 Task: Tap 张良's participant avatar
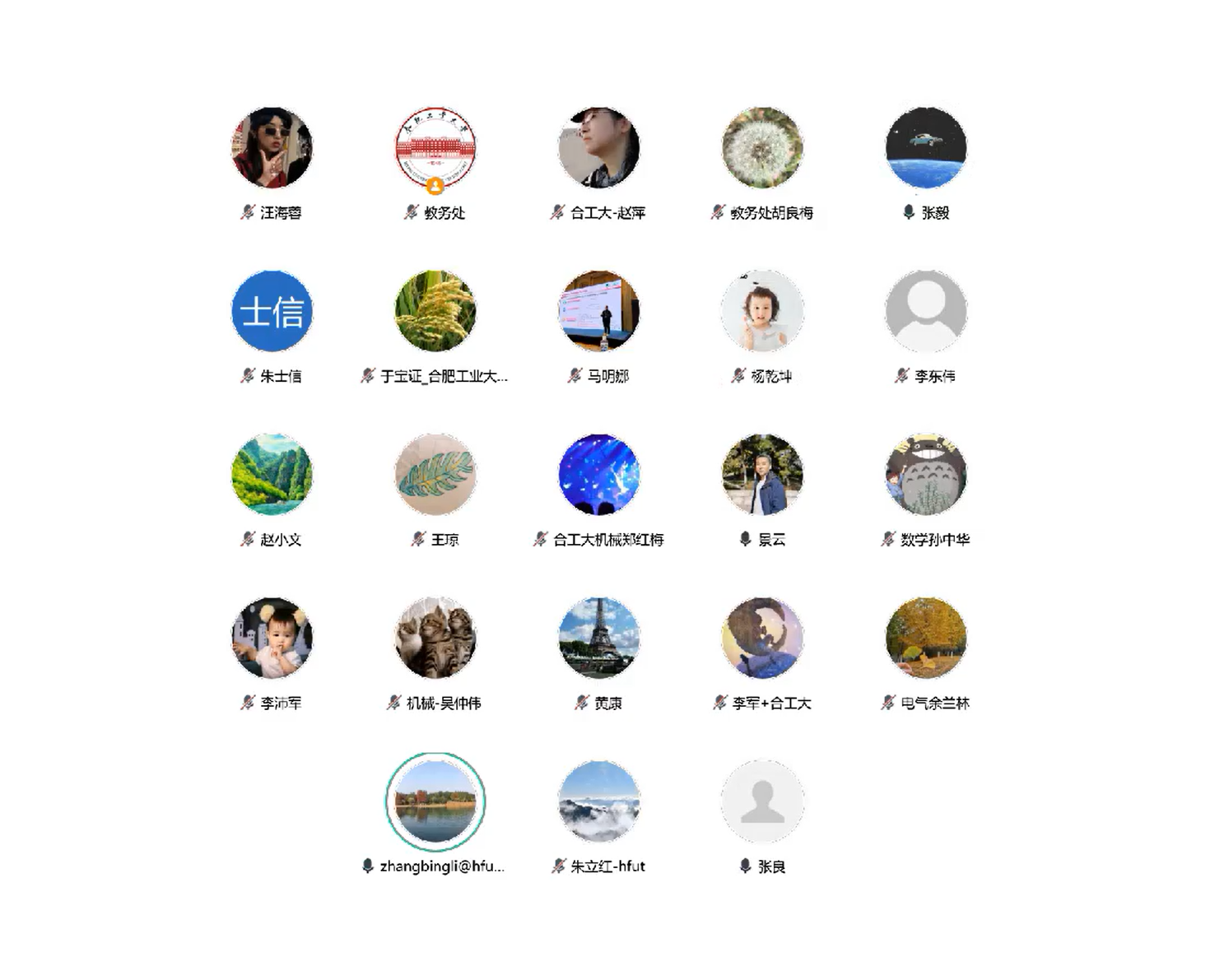coord(762,801)
